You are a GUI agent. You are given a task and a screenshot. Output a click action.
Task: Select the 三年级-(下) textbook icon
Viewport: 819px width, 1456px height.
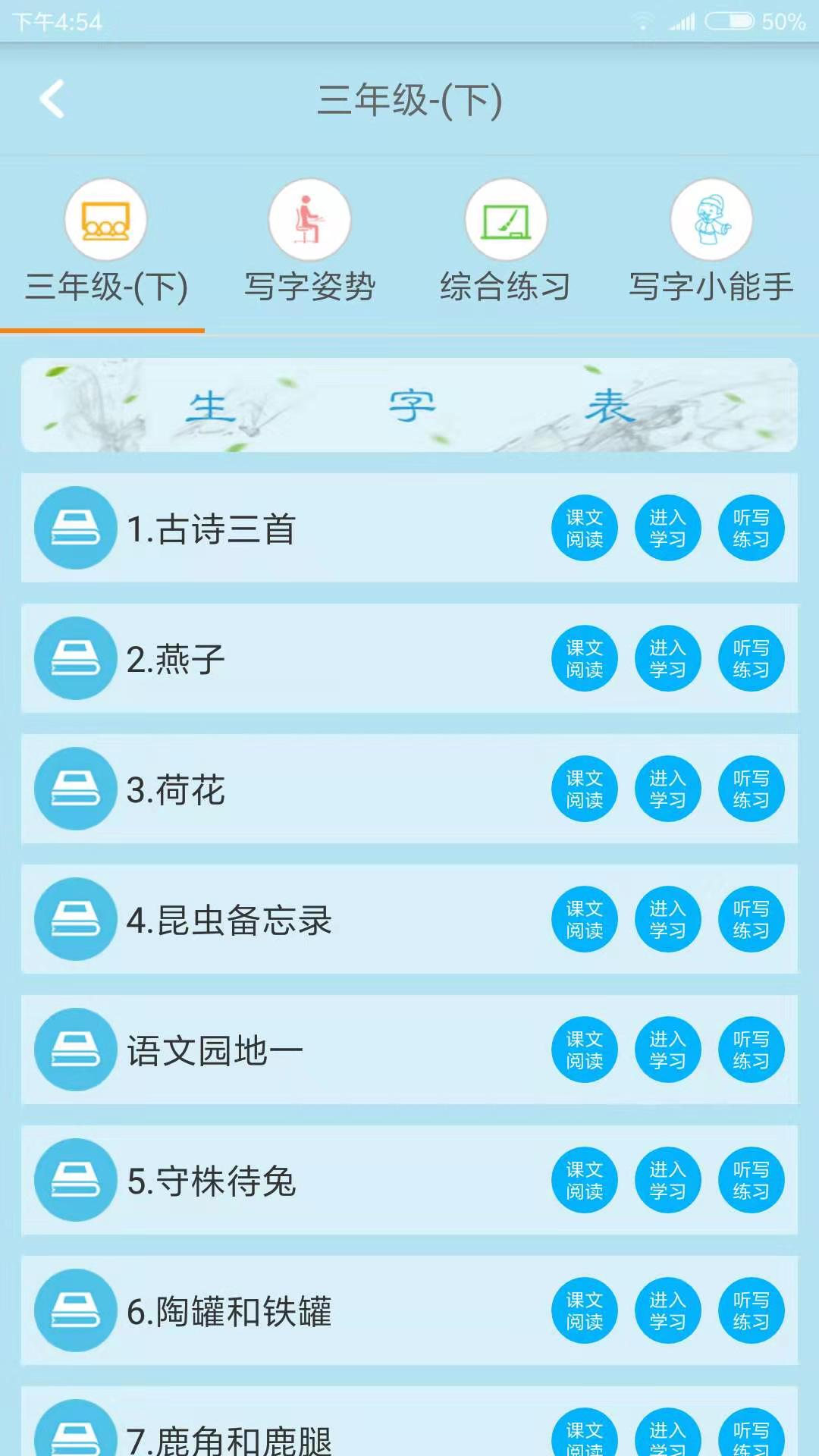click(105, 218)
